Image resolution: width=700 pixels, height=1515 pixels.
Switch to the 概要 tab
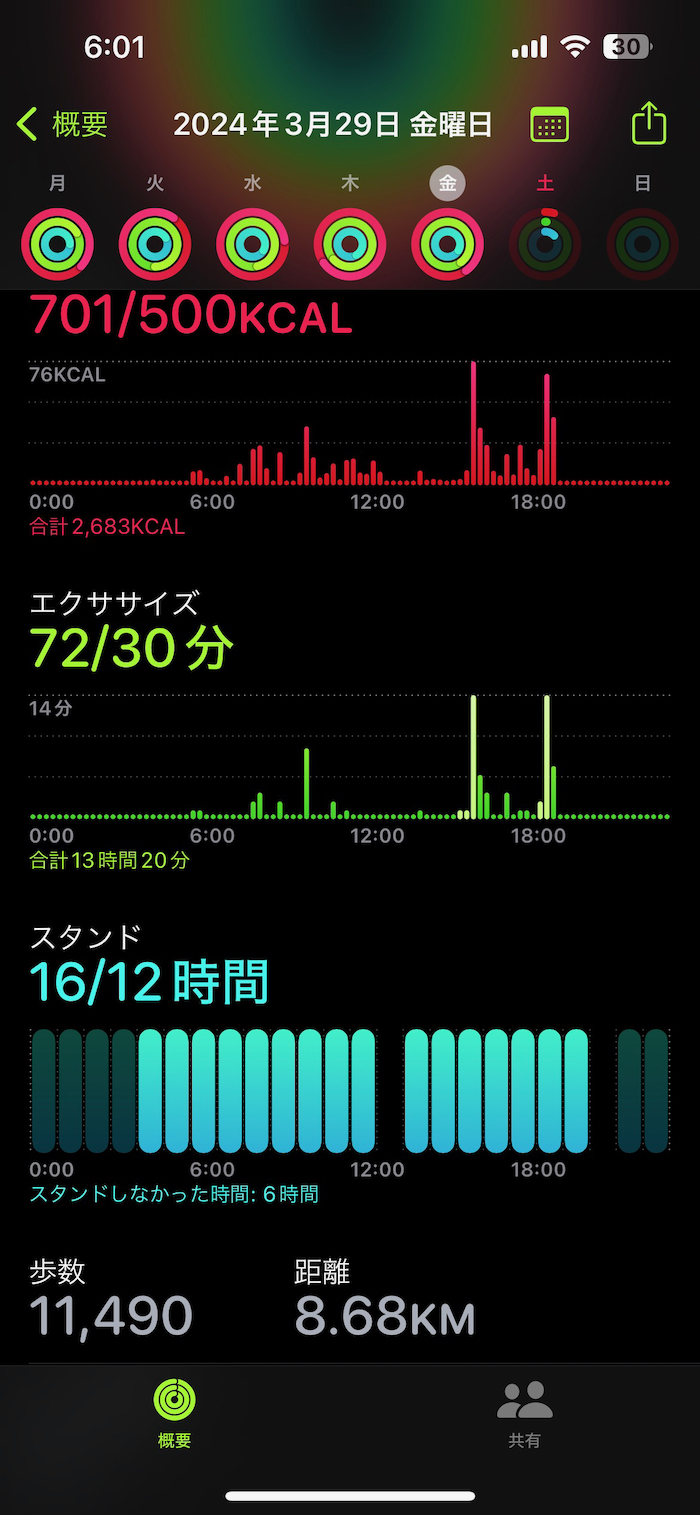tap(175, 1414)
